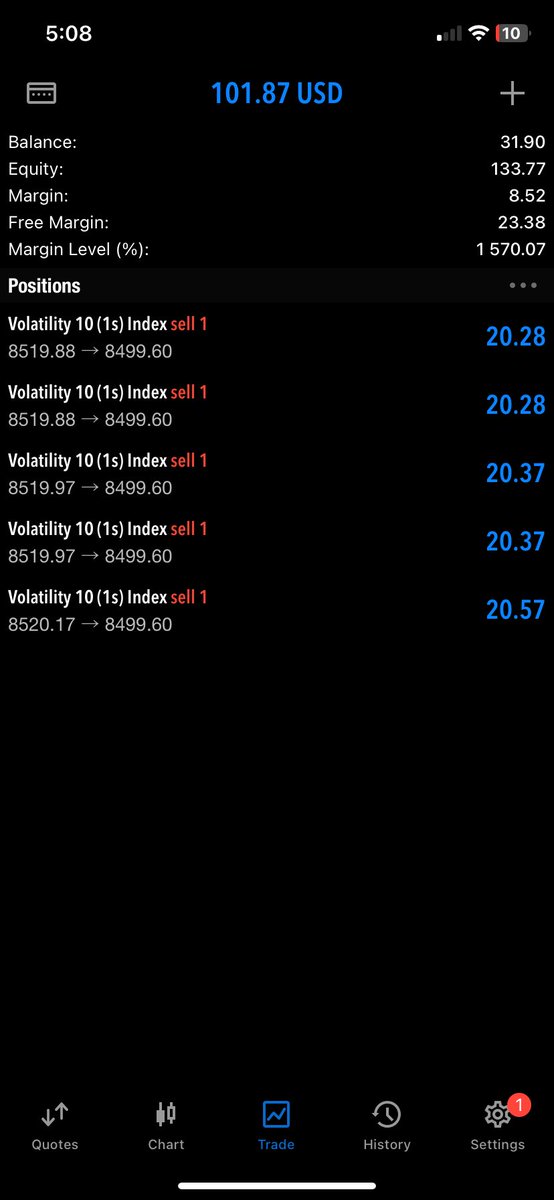Go to the History tab
554x1200 pixels.
coord(387,1126)
